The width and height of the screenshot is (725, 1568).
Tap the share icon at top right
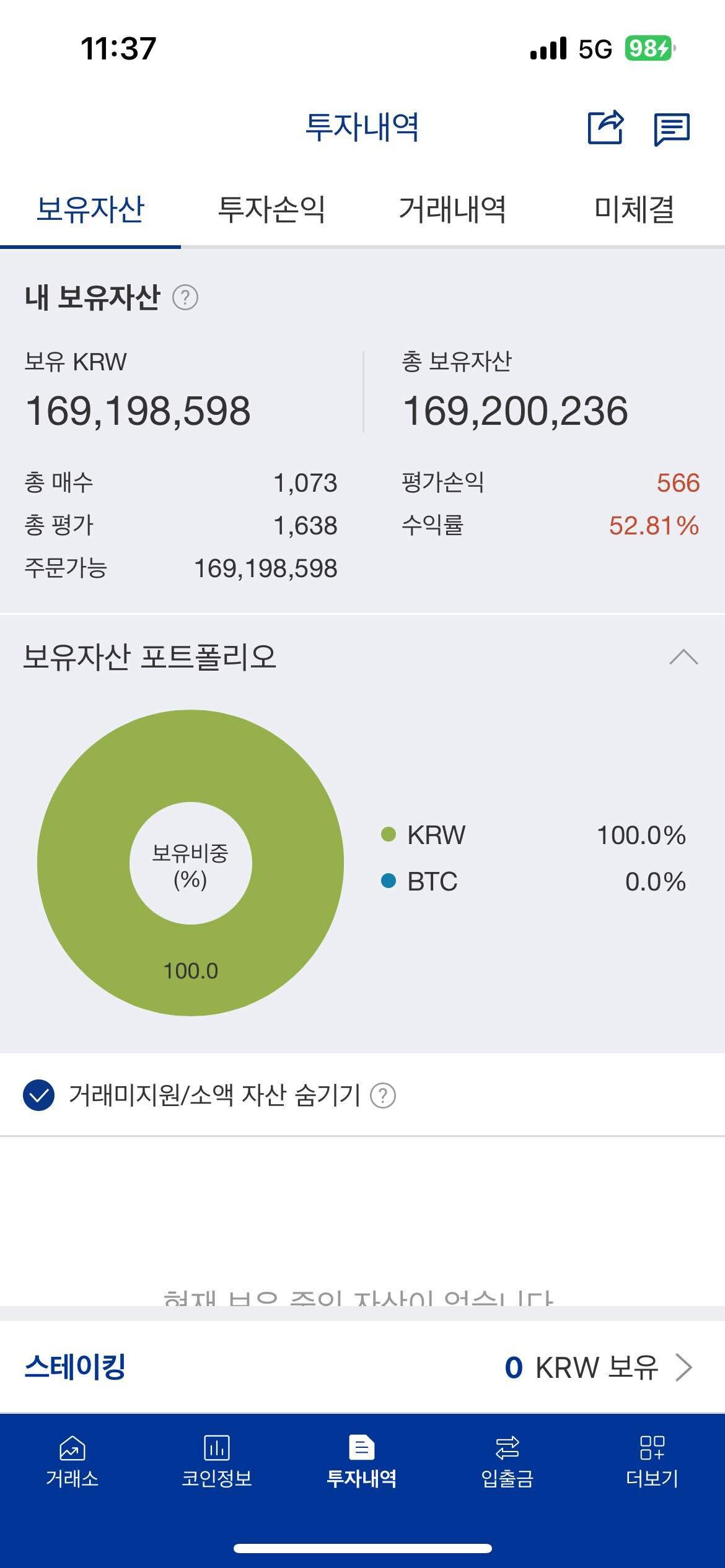coord(605,128)
